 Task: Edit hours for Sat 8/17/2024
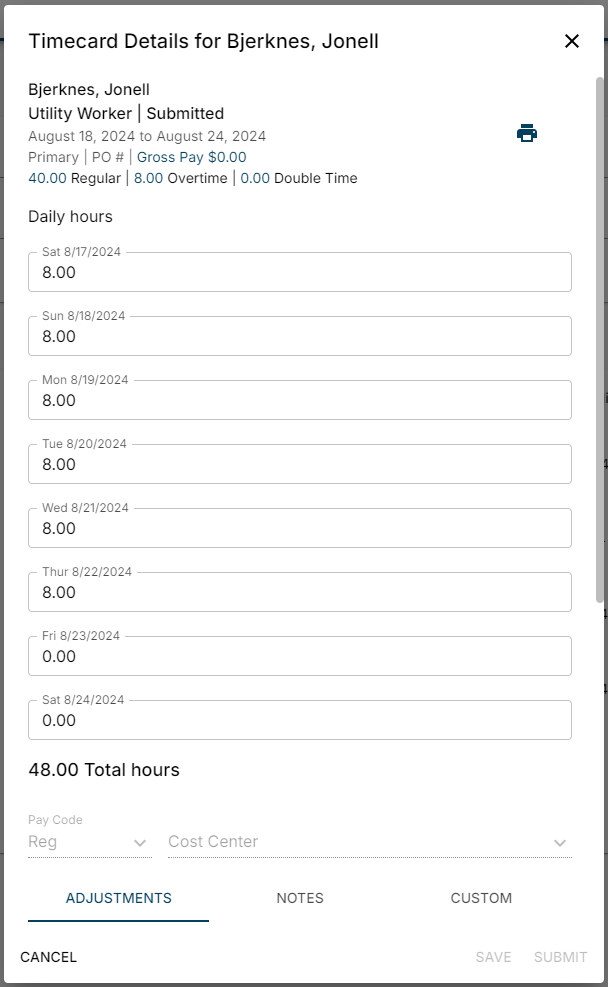coord(300,272)
